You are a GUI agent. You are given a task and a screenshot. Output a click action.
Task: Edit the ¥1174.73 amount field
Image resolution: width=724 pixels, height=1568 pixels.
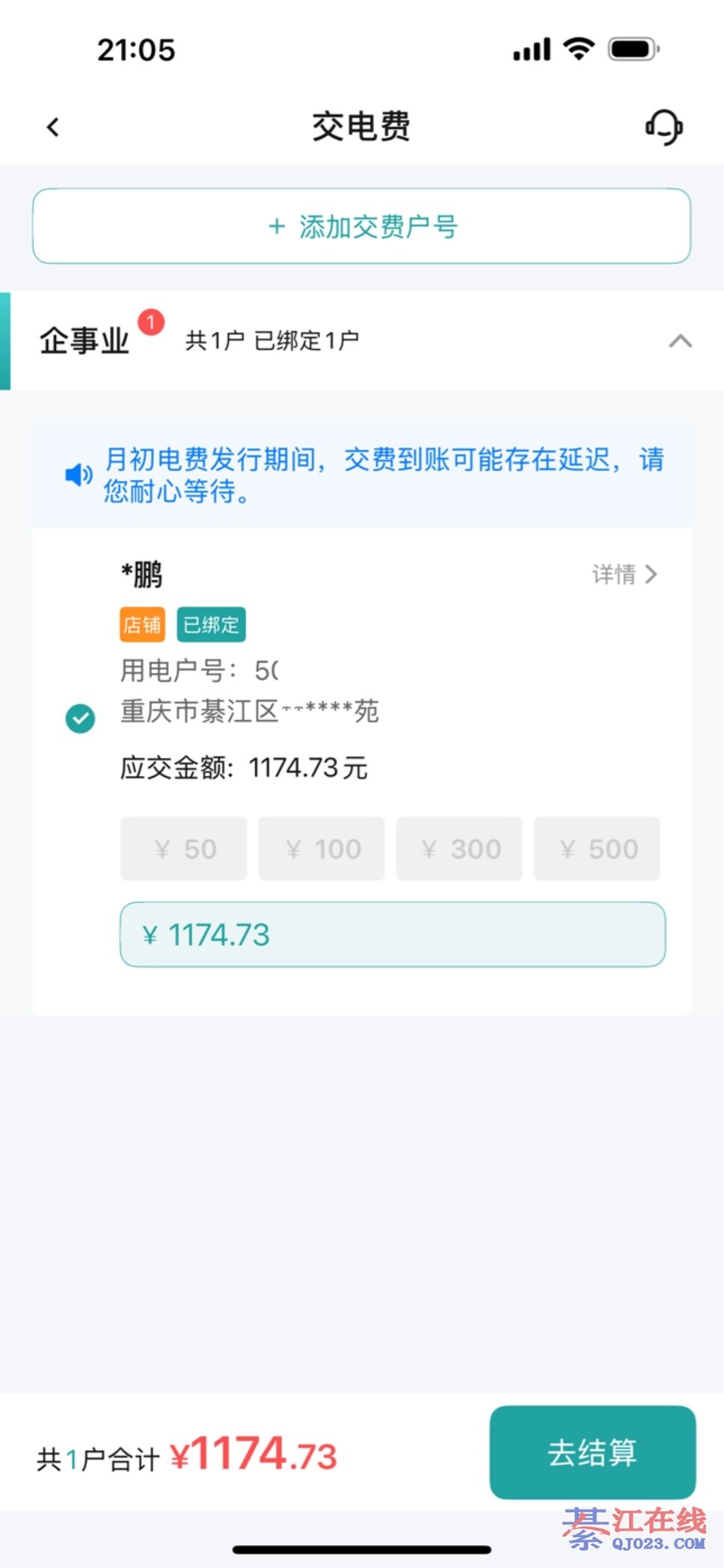tap(393, 935)
